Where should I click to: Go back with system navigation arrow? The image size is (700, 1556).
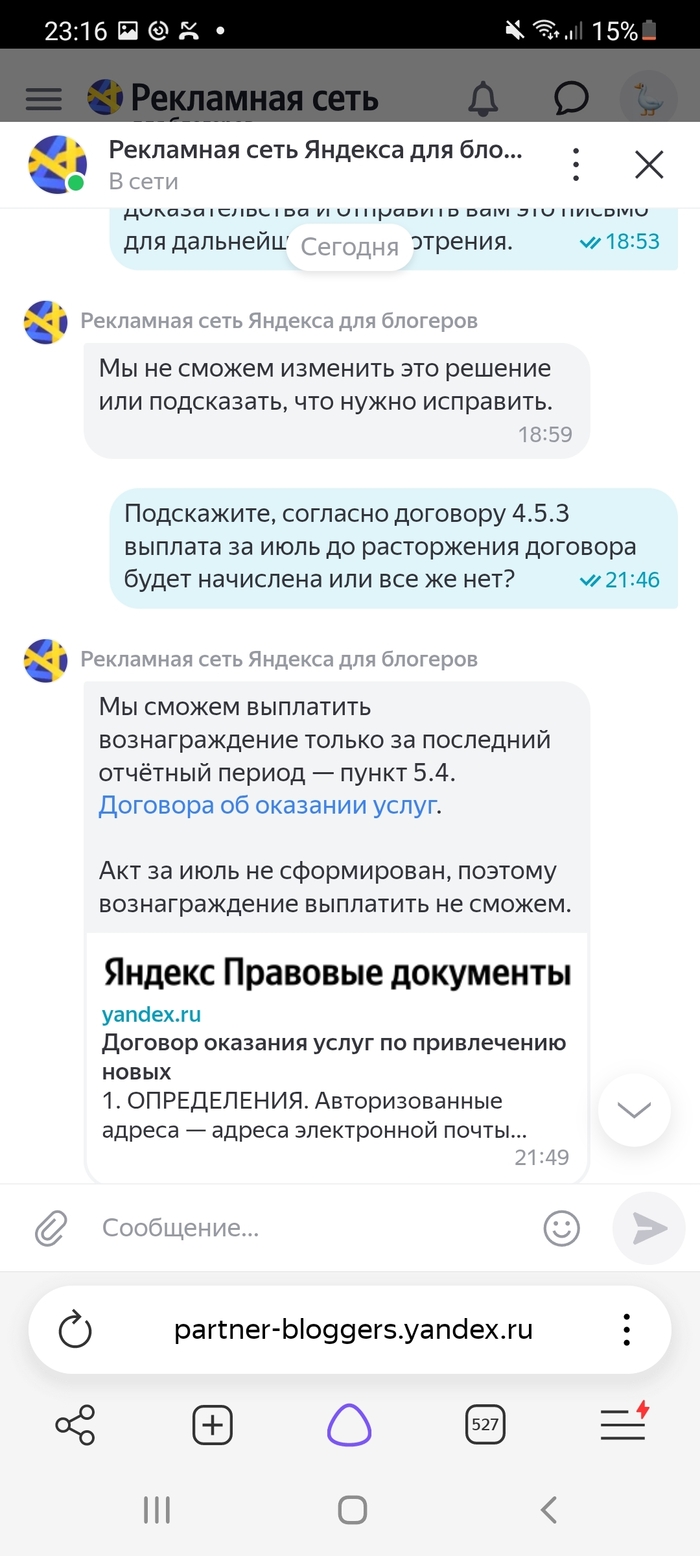click(548, 1510)
